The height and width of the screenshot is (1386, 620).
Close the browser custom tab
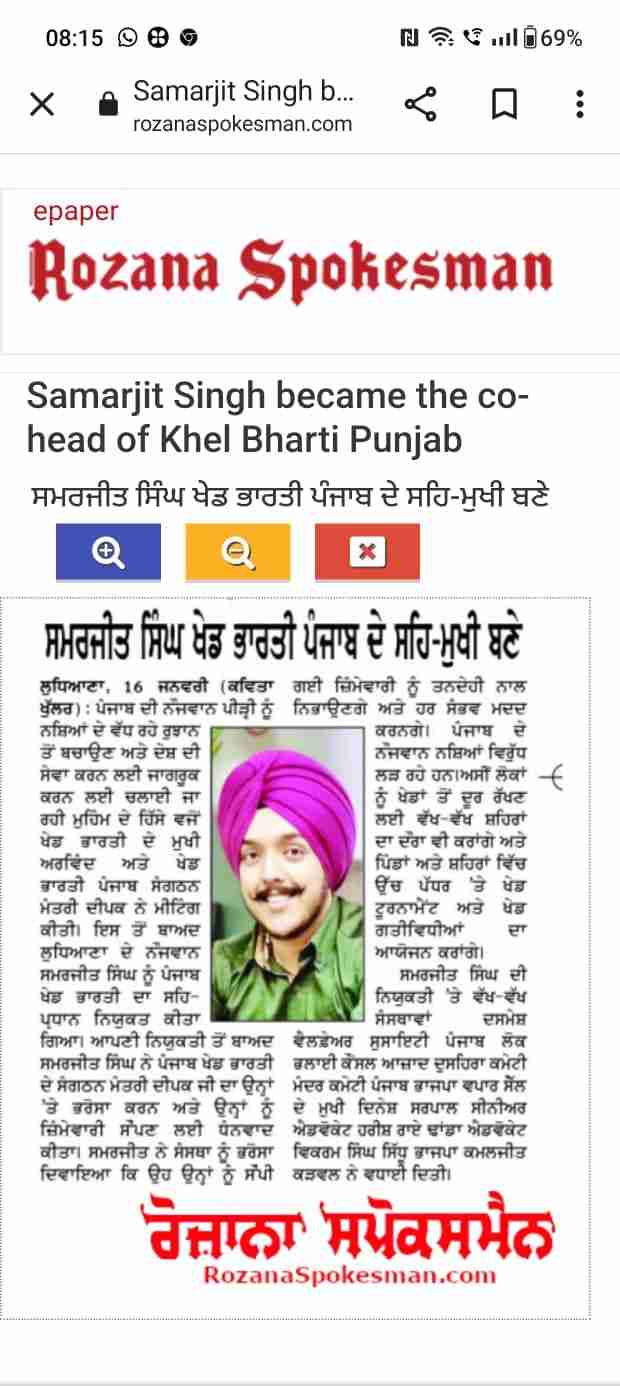pos(42,104)
